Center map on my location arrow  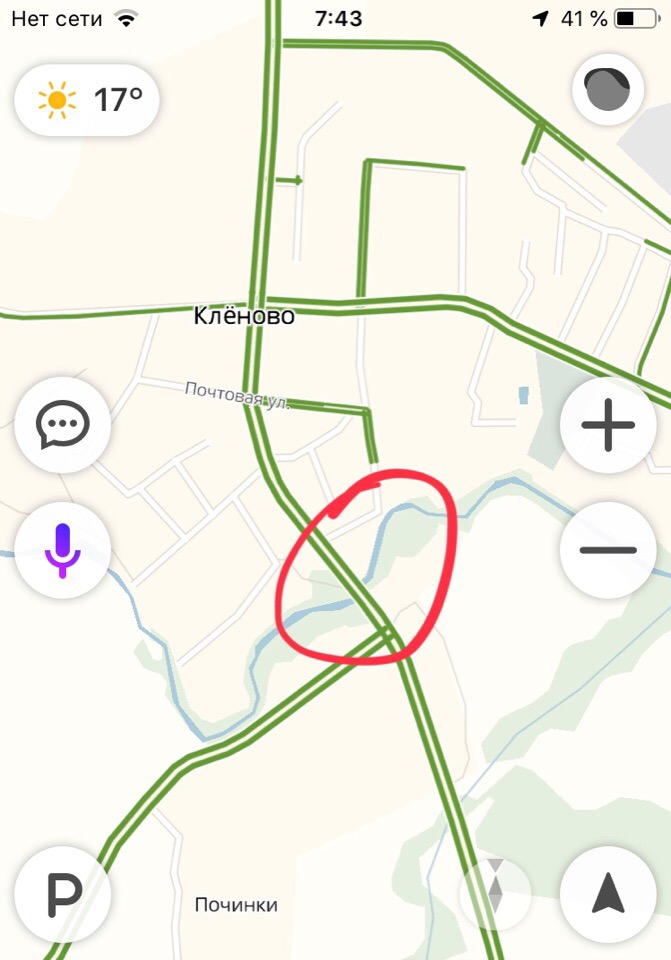[608, 894]
